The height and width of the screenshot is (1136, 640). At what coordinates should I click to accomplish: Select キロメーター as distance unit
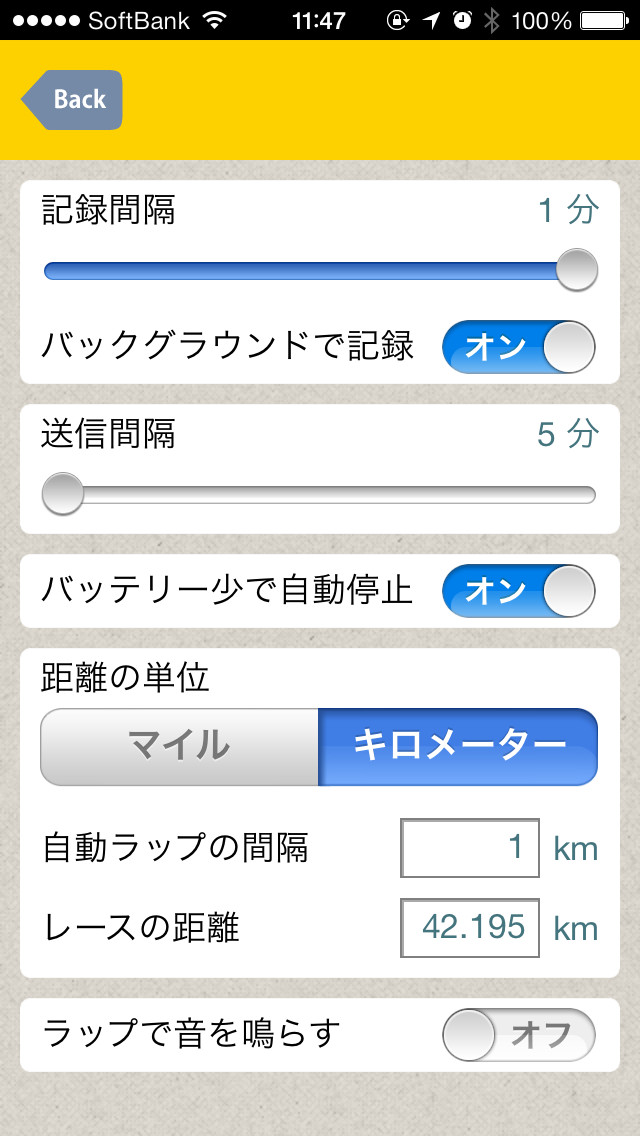click(x=458, y=746)
